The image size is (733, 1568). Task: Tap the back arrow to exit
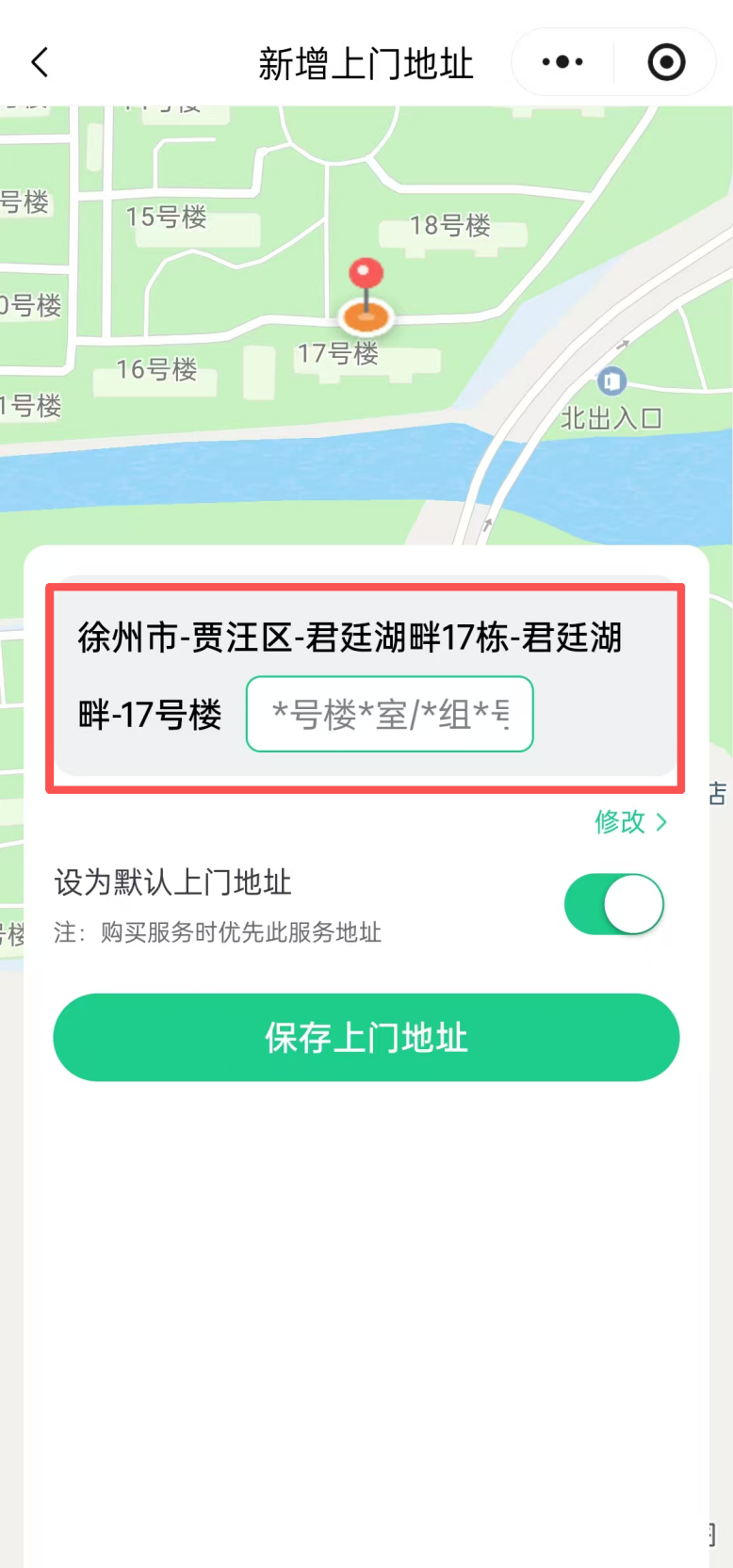(x=39, y=62)
